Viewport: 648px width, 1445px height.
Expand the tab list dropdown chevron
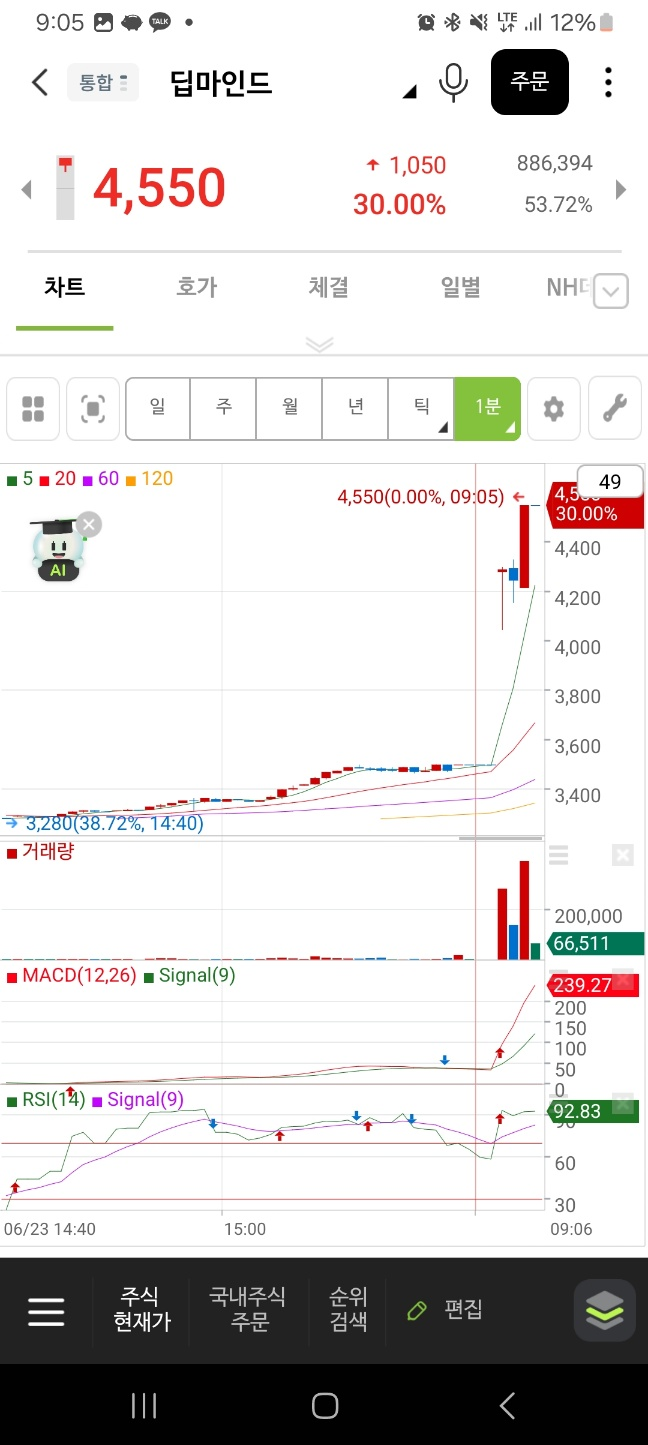(x=613, y=292)
